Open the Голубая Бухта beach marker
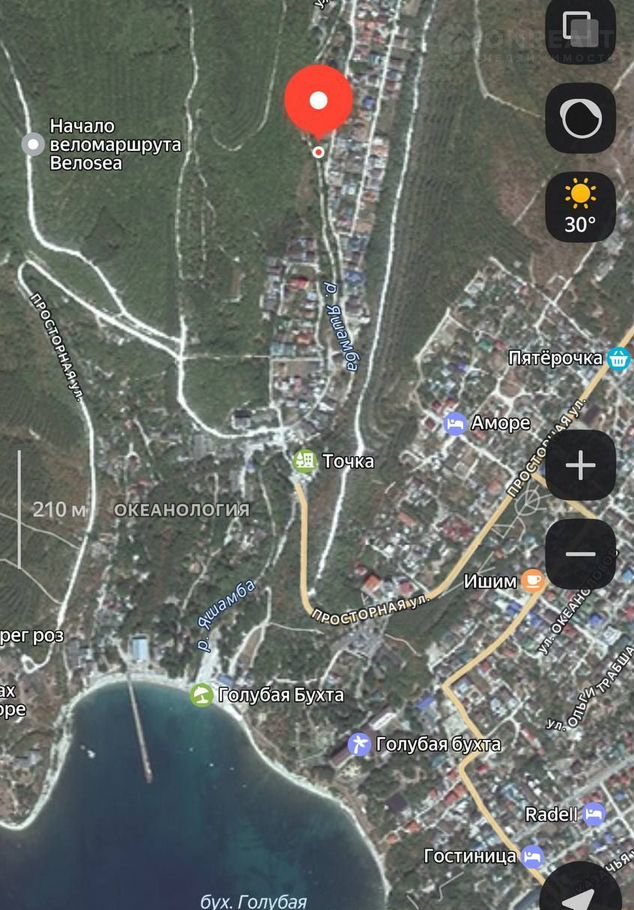634x910 pixels. pyautogui.click(x=202, y=694)
